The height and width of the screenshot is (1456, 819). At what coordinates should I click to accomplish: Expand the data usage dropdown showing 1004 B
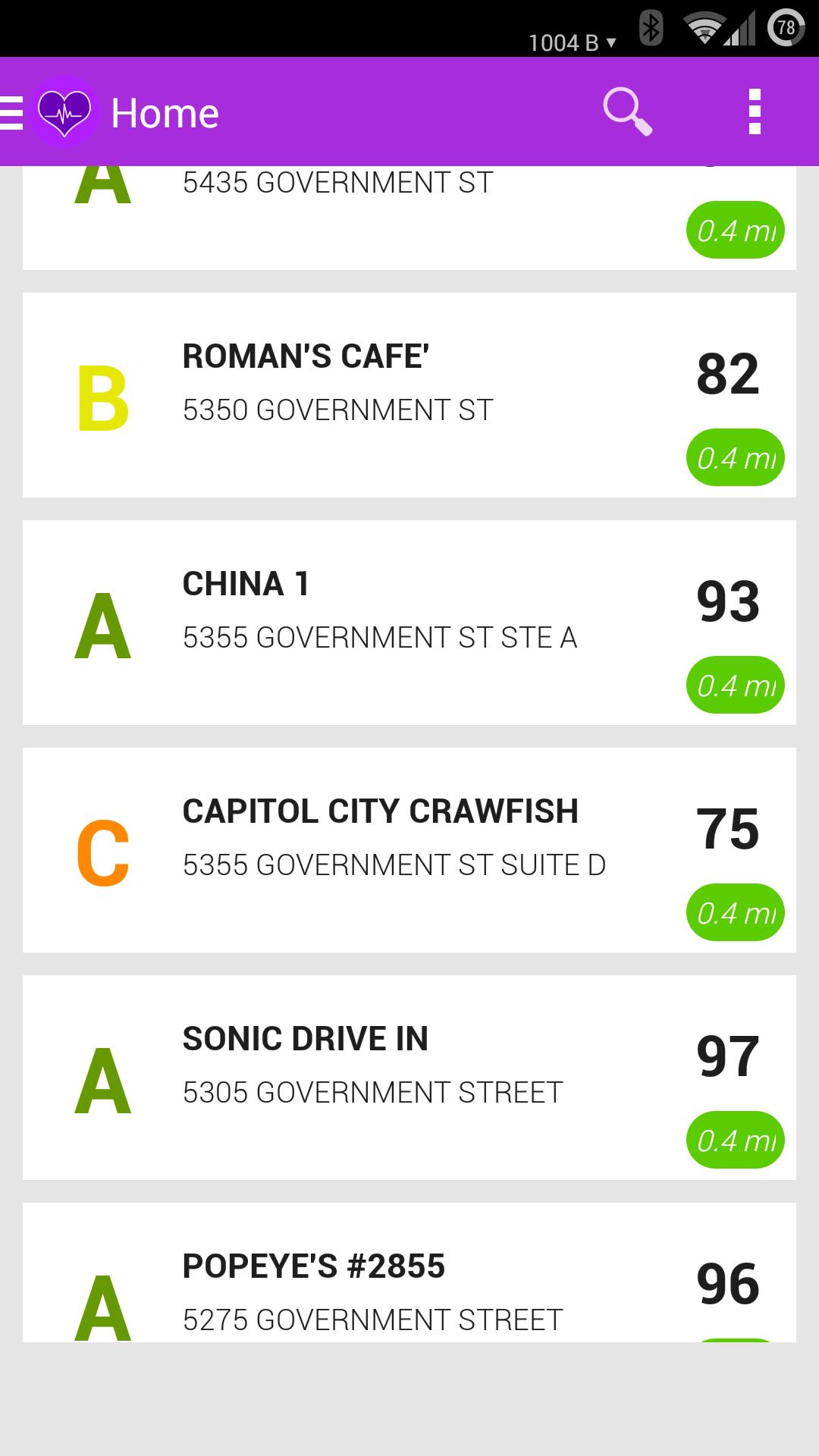(x=570, y=43)
